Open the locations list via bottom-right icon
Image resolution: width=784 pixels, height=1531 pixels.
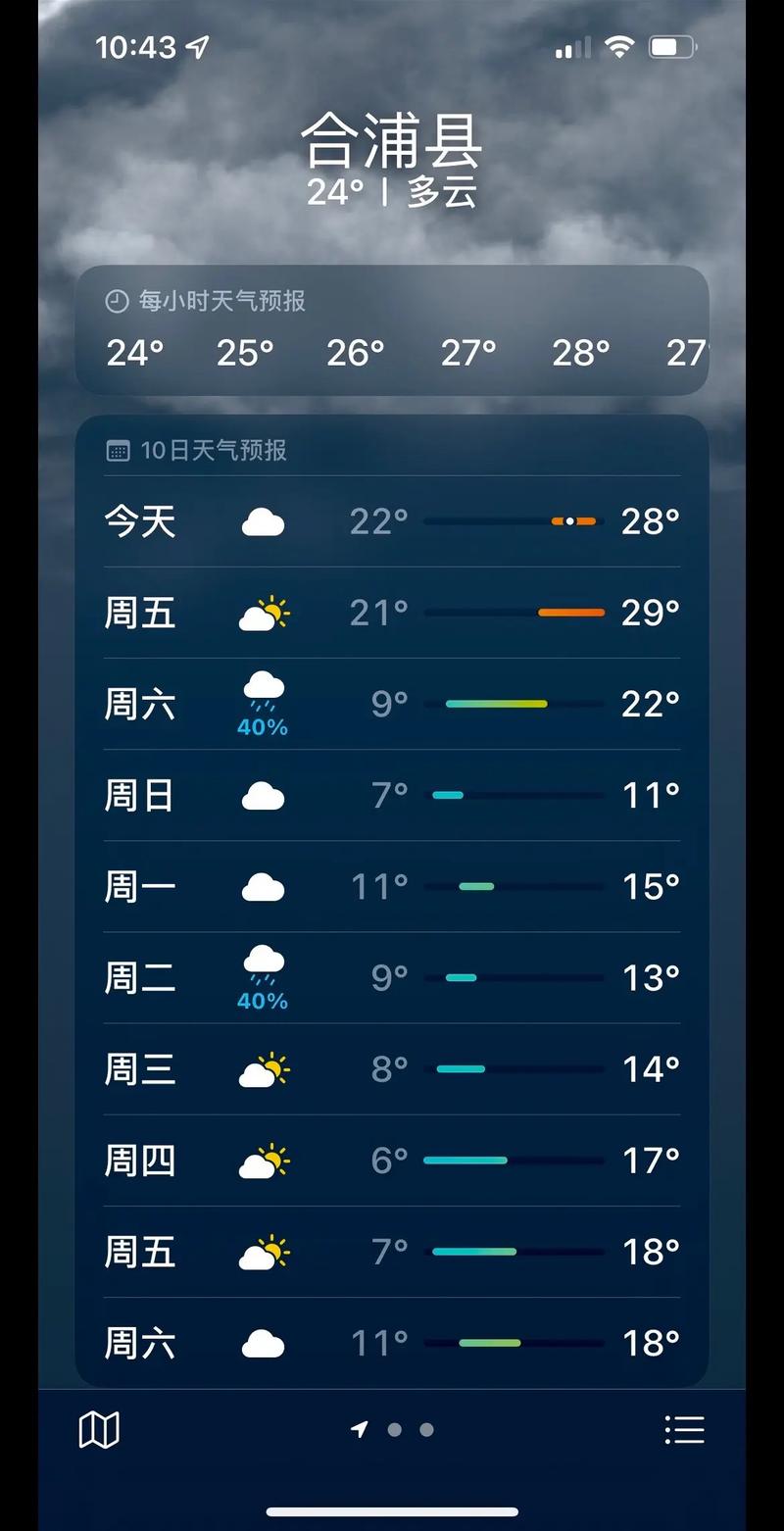684,1431
